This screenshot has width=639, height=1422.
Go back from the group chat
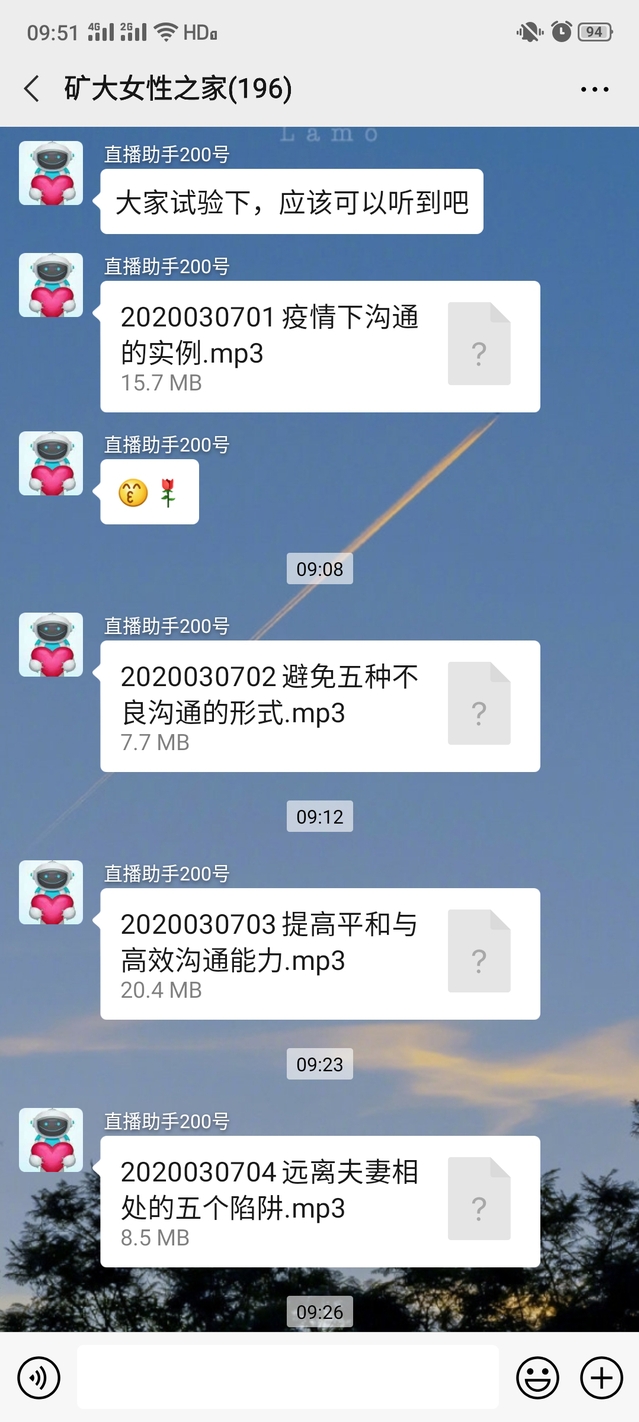tap(32, 89)
